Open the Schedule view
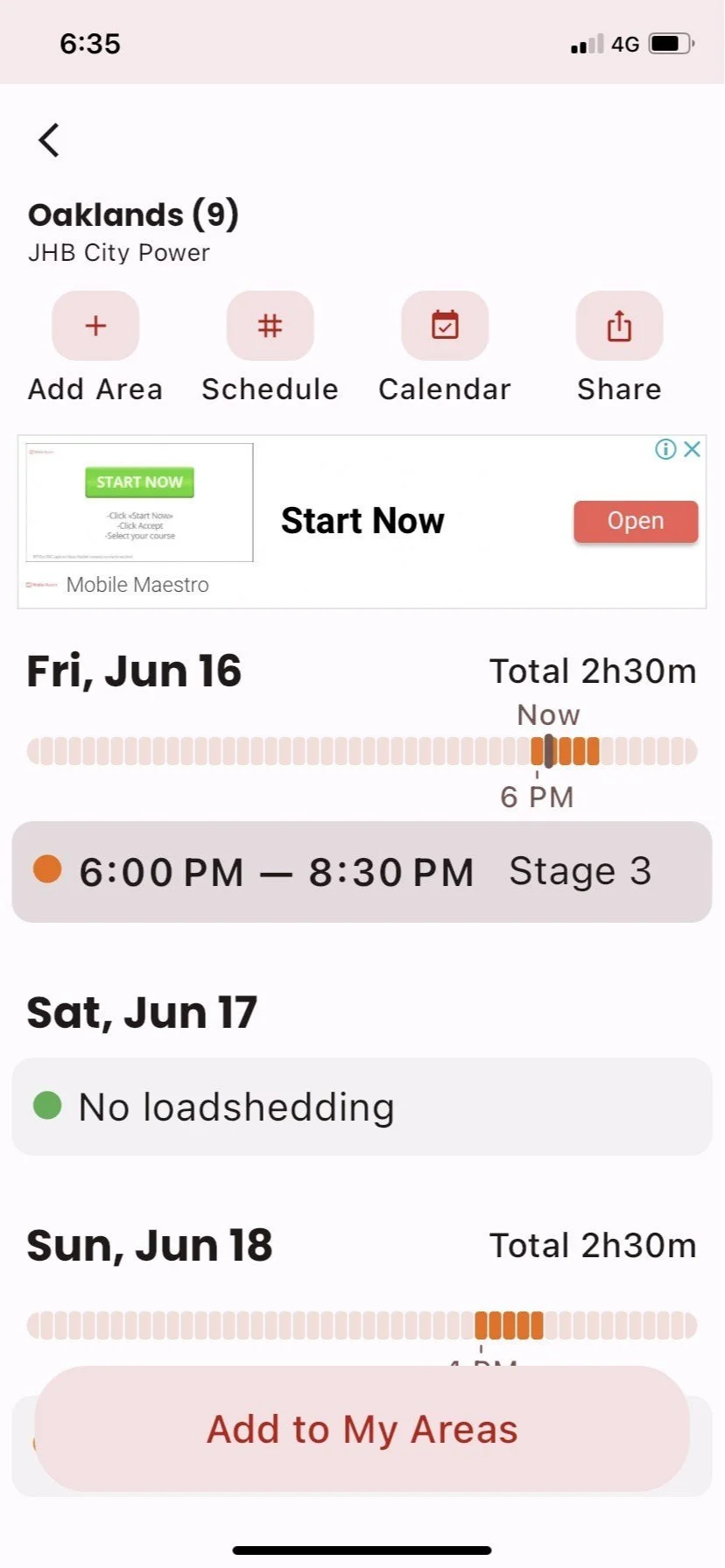The width and height of the screenshot is (725, 1568). [x=270, y=326]
